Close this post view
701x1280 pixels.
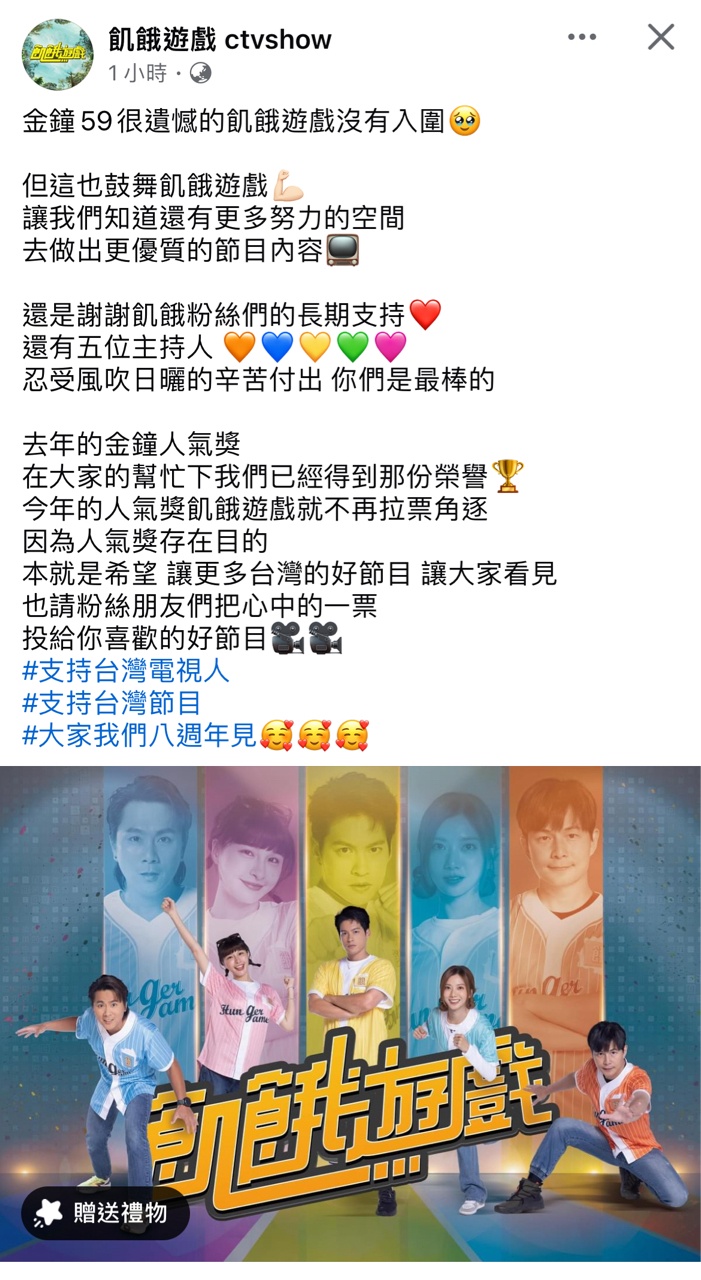(661, 38)
